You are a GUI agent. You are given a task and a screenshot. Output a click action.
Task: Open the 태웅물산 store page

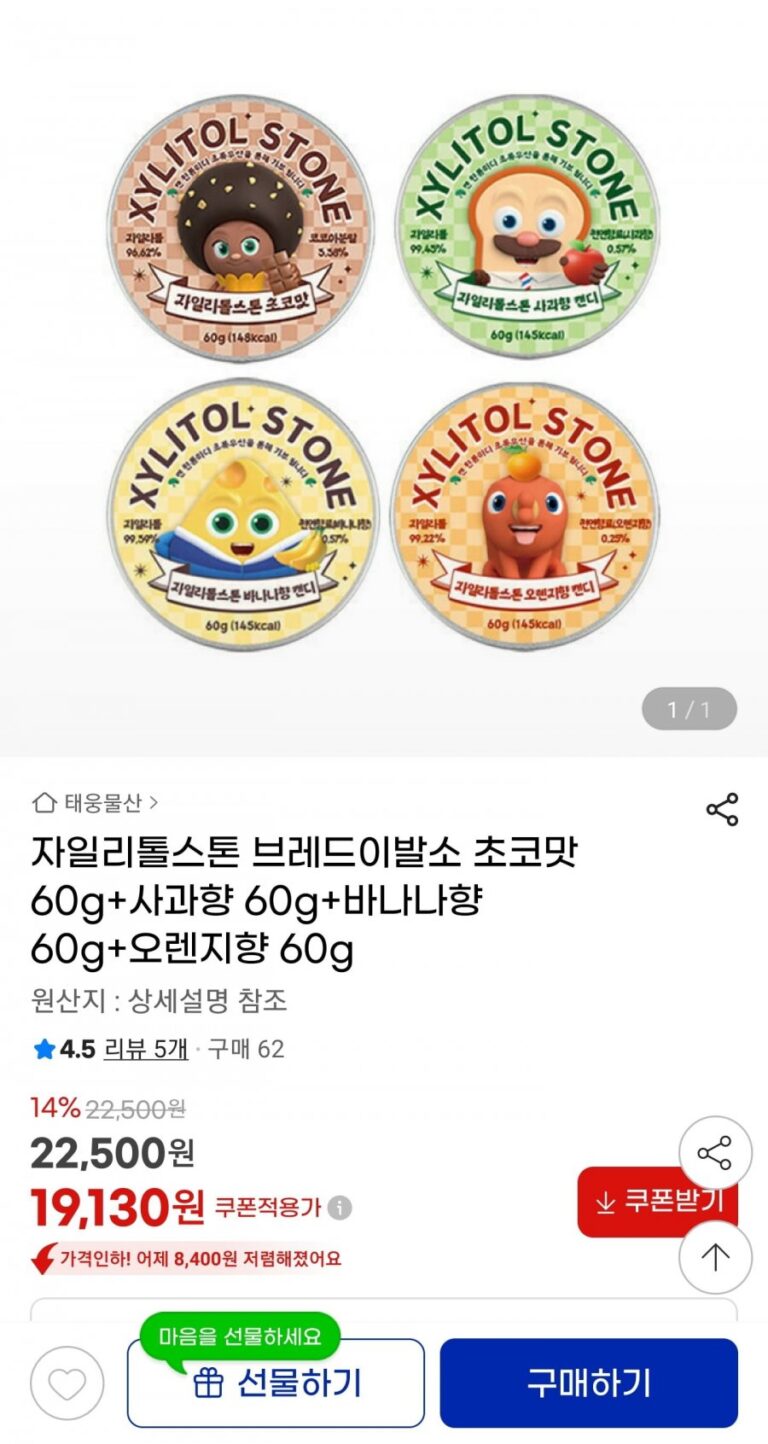click(96, 802)
